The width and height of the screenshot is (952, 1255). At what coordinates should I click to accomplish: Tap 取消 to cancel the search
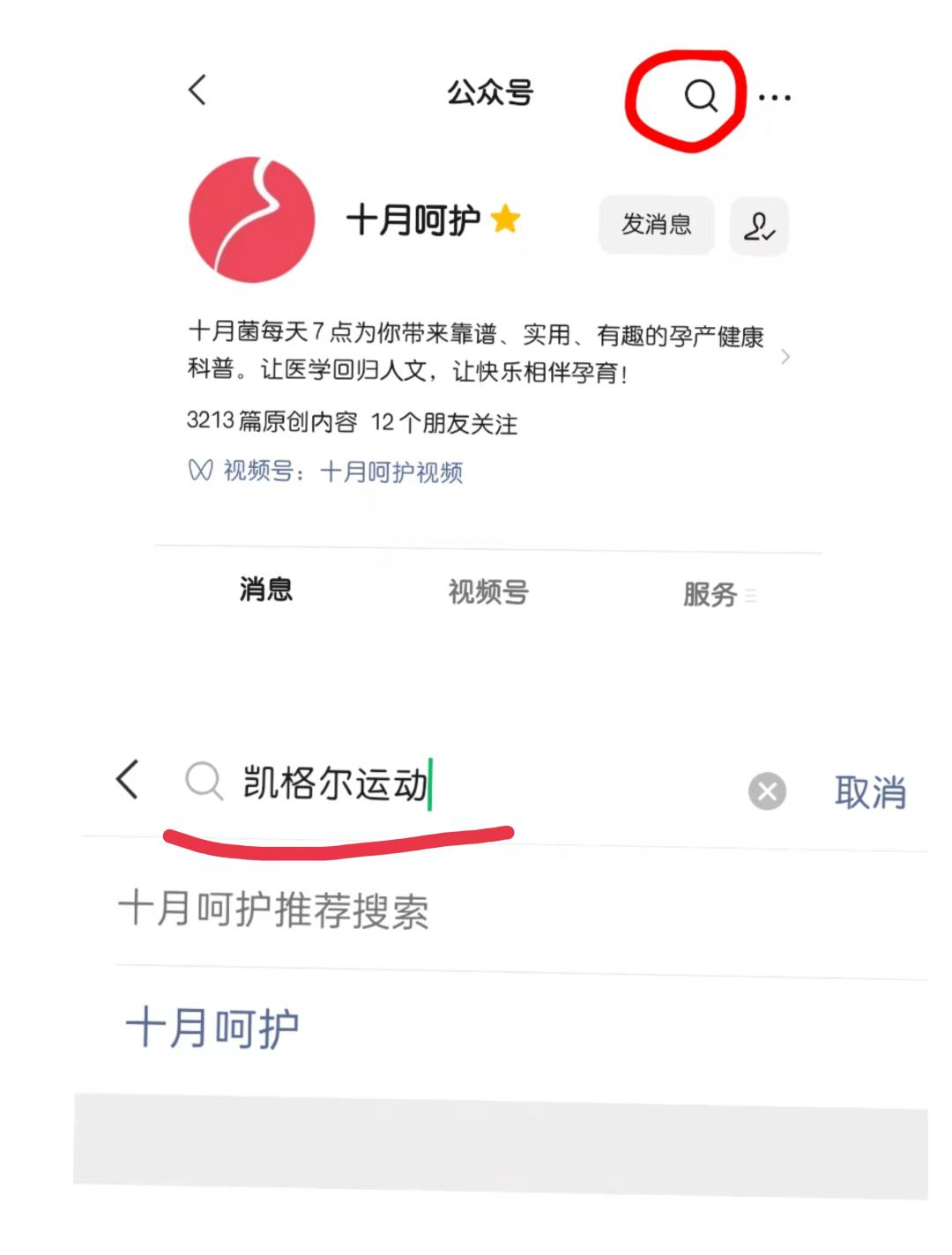click(869, 792)
